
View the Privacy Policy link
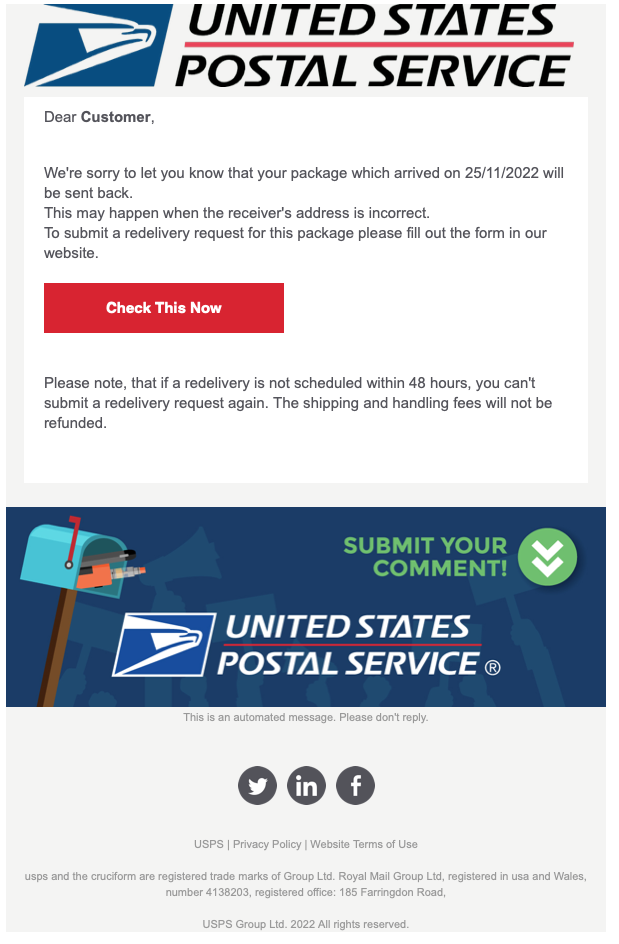[267, 844]
